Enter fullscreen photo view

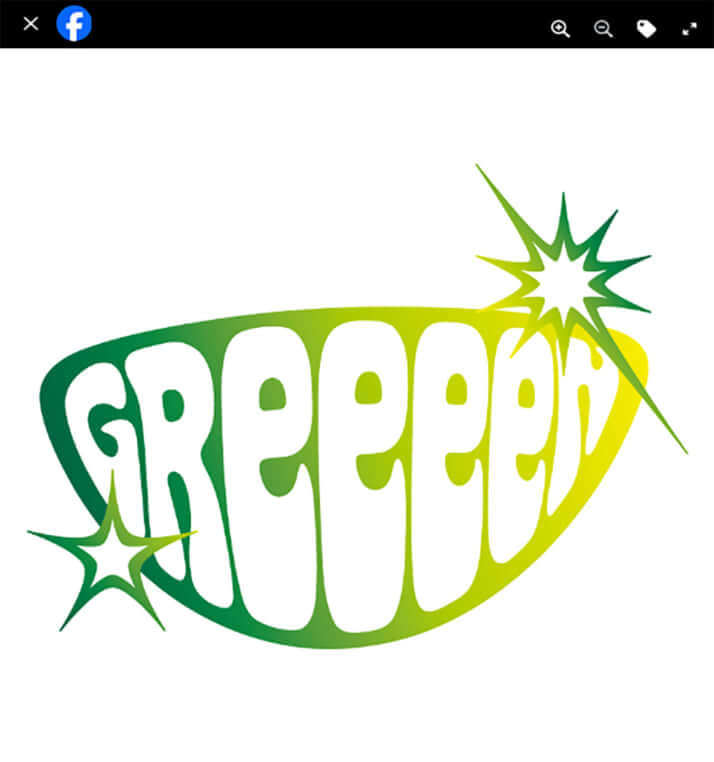coord(689,29)
